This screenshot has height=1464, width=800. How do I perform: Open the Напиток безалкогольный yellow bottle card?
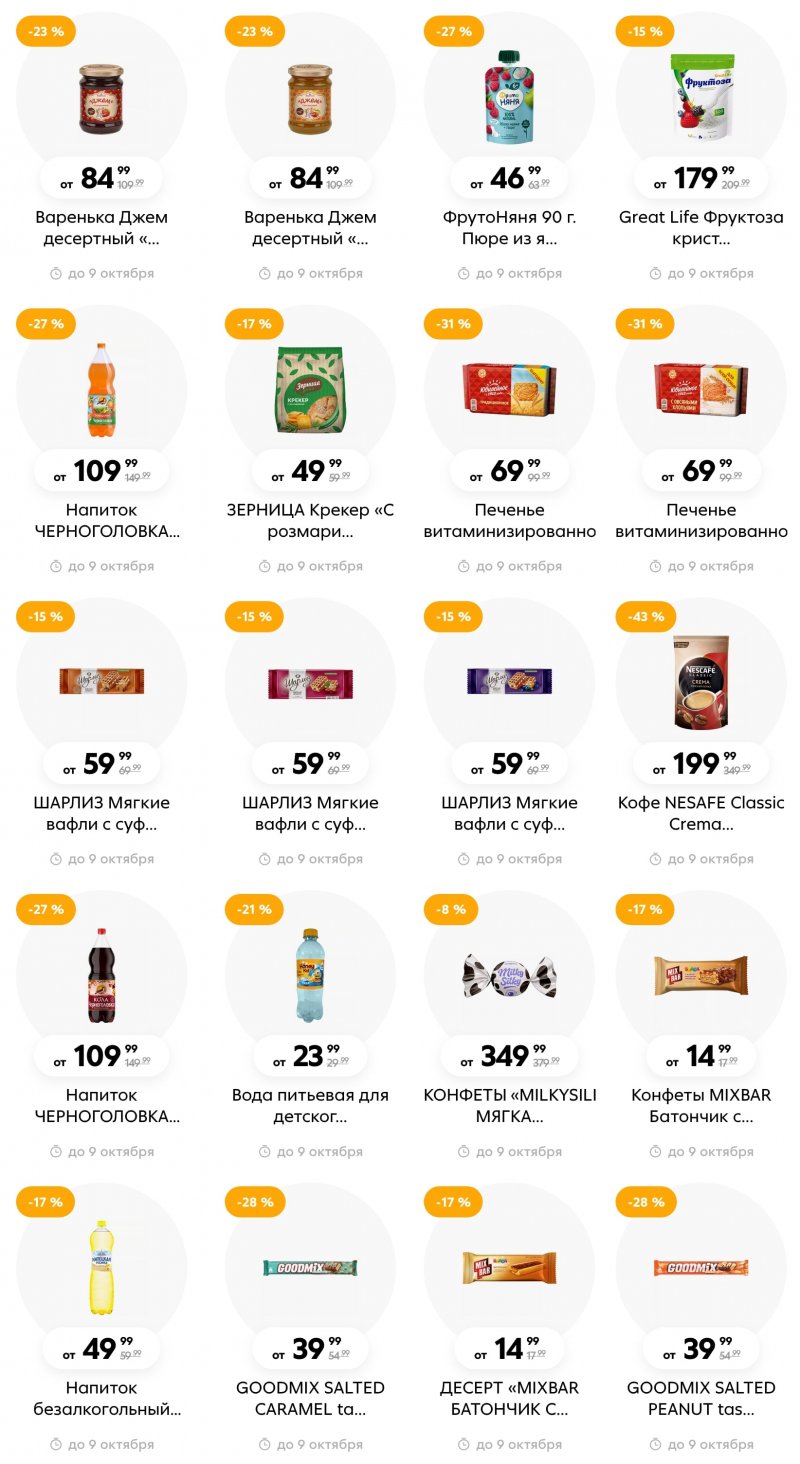click(x=101, y=1267)
